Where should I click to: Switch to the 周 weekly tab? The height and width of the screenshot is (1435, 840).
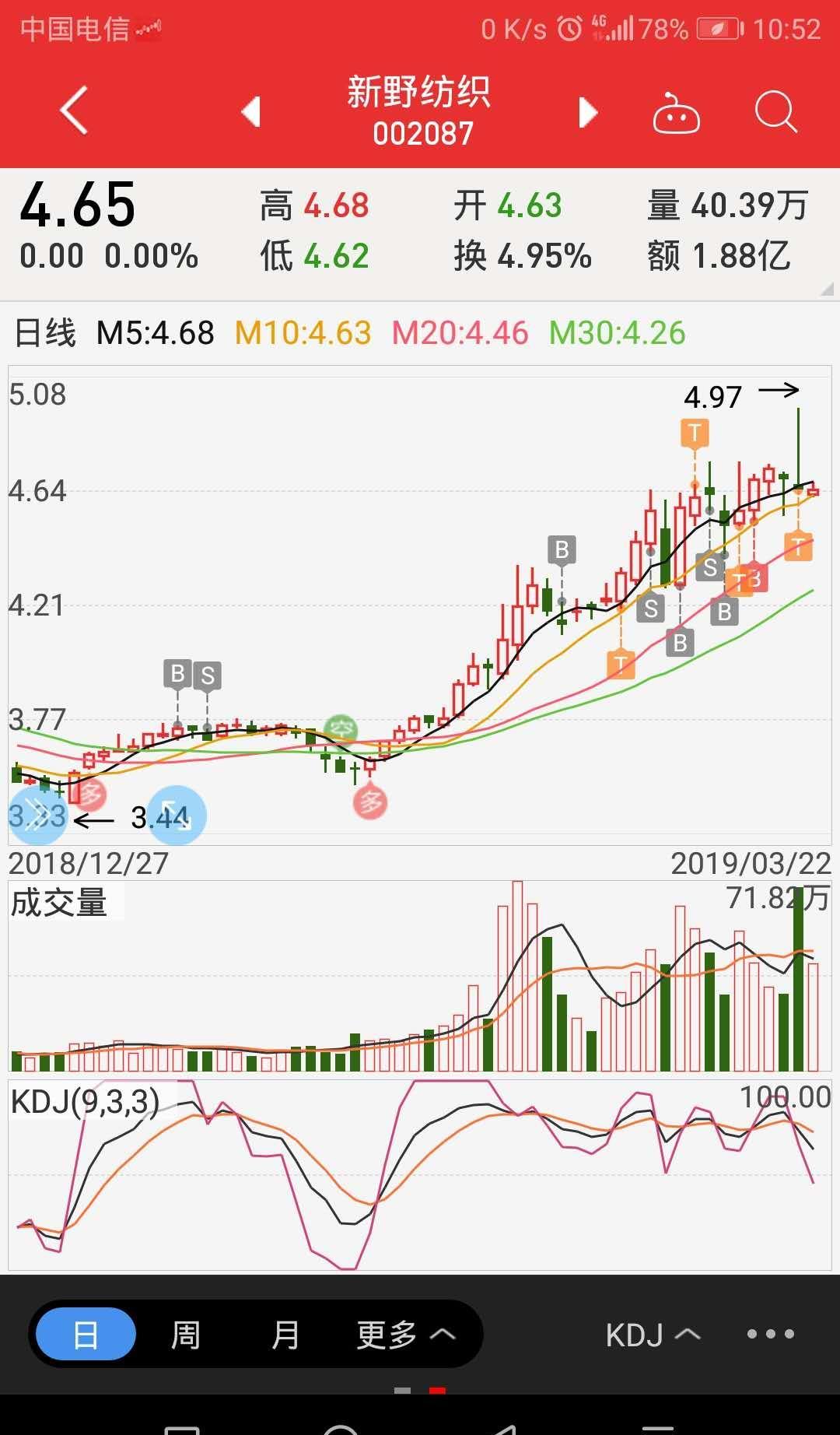[x=185, y=1333]
